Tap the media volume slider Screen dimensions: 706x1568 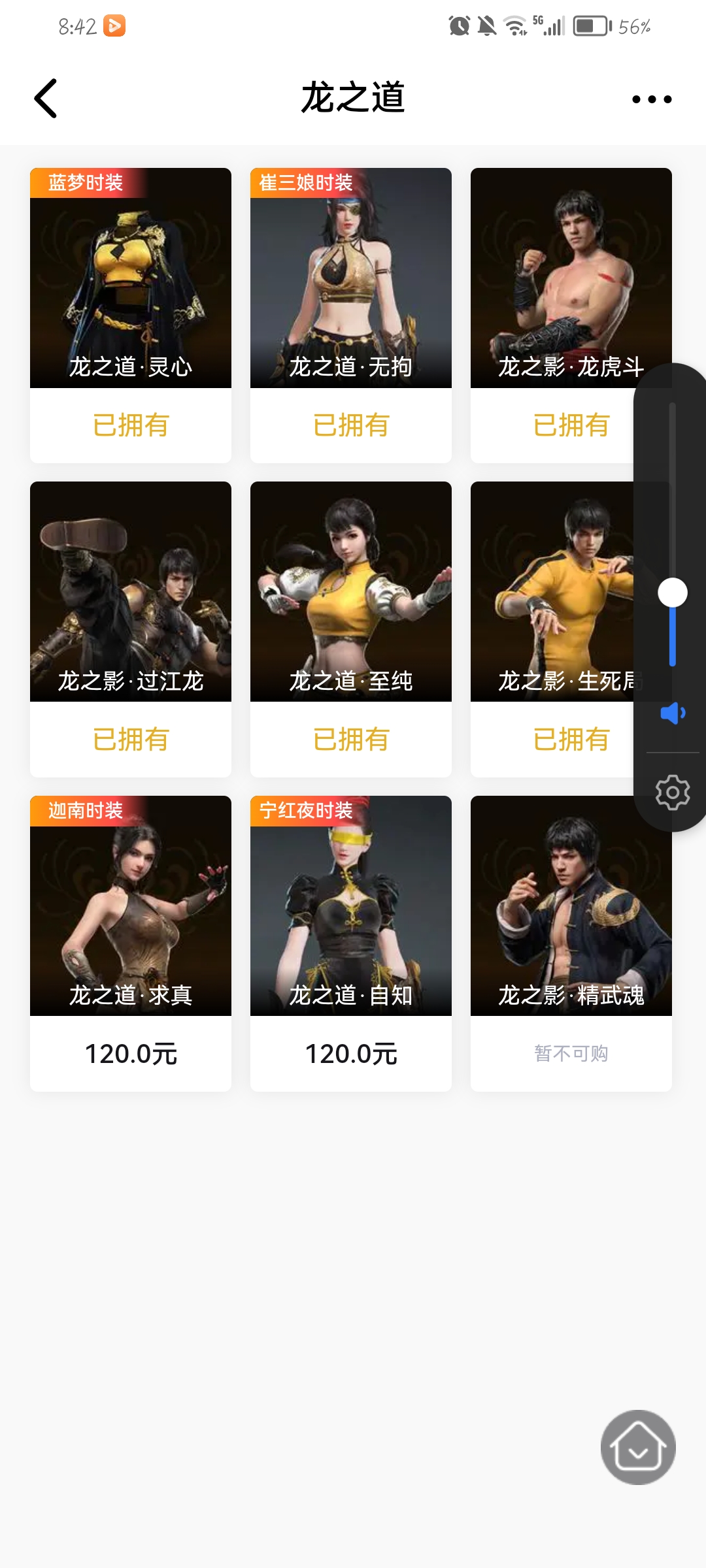click(672, 536)
